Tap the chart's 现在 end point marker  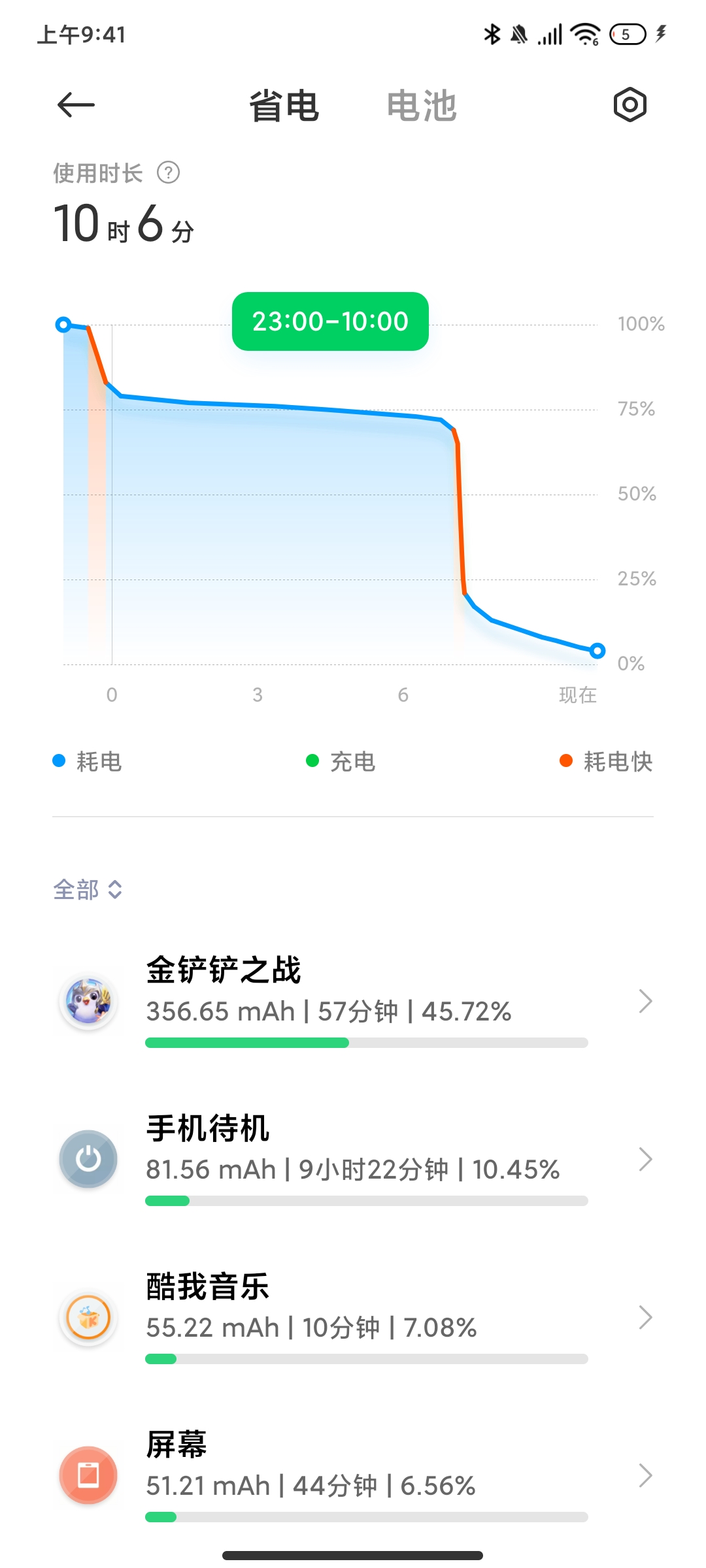(597, 651)
